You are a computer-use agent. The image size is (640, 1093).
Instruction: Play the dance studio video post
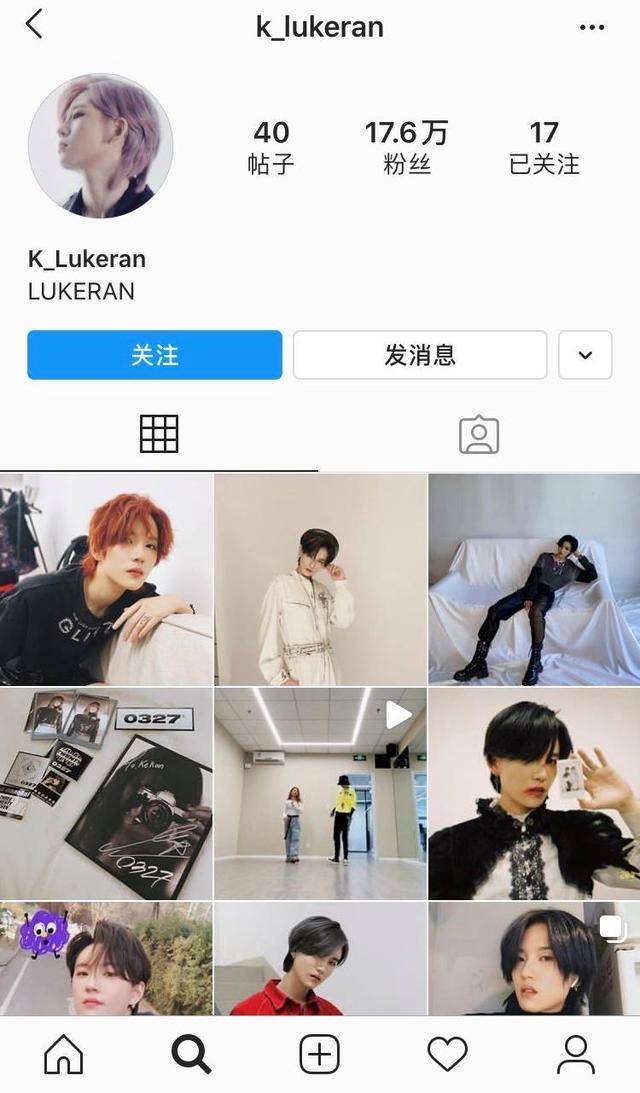(x=320, y=793)
